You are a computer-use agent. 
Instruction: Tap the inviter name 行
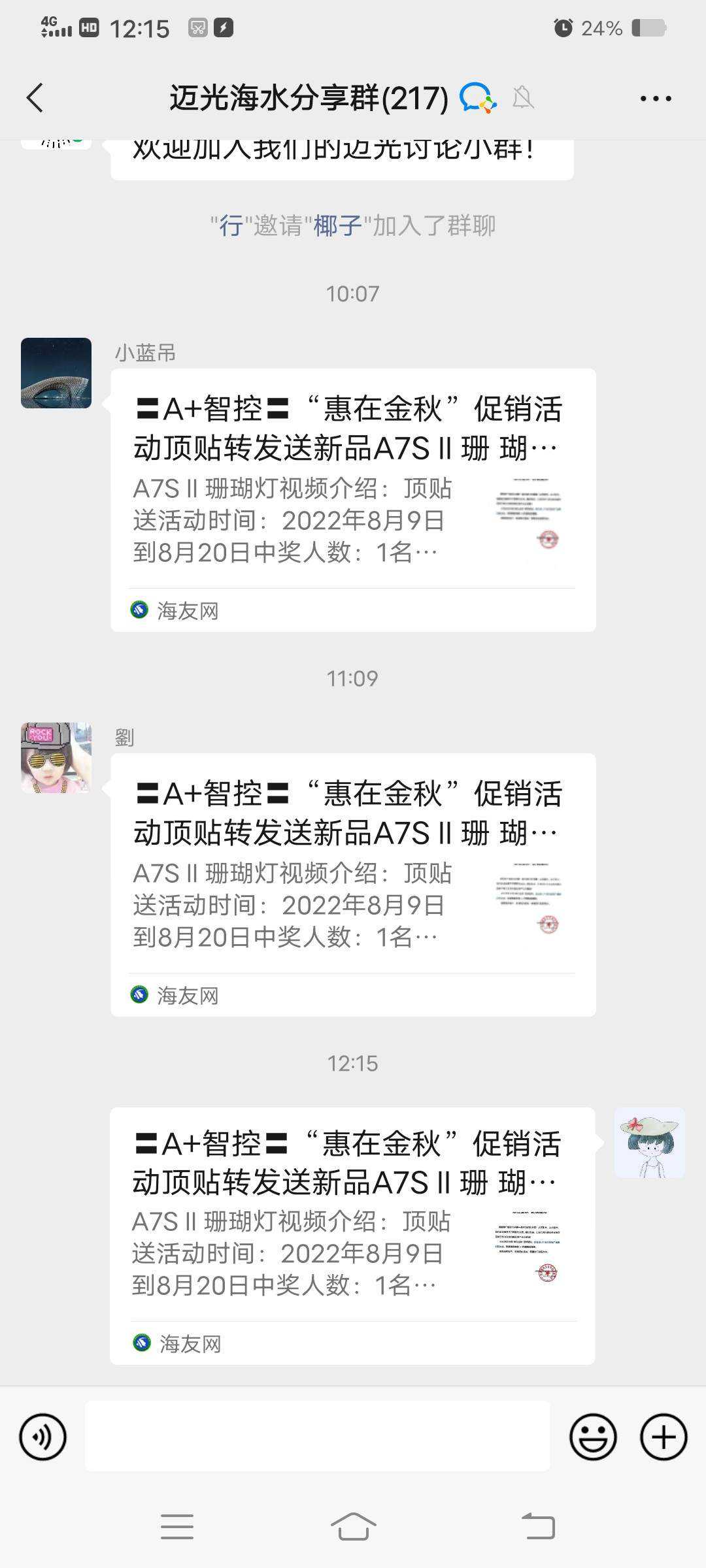231,226
